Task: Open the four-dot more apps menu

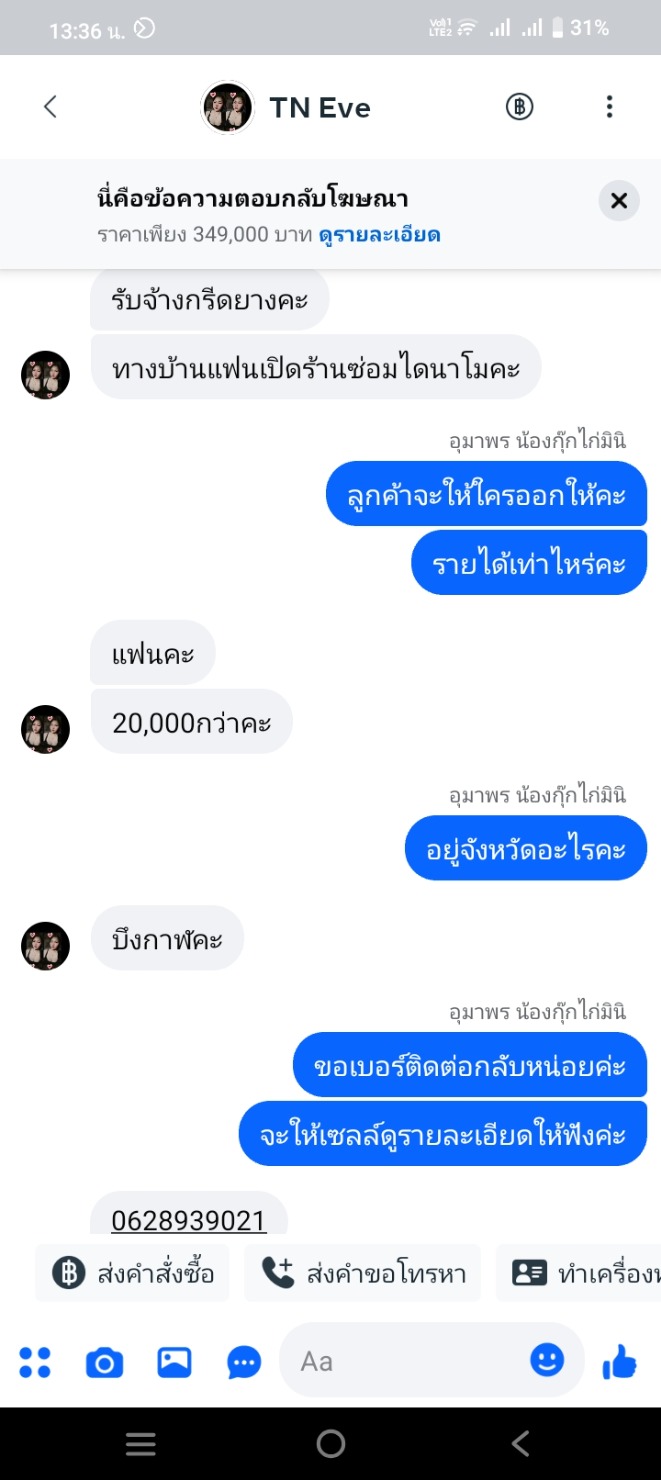Action: click(35, 1362)
